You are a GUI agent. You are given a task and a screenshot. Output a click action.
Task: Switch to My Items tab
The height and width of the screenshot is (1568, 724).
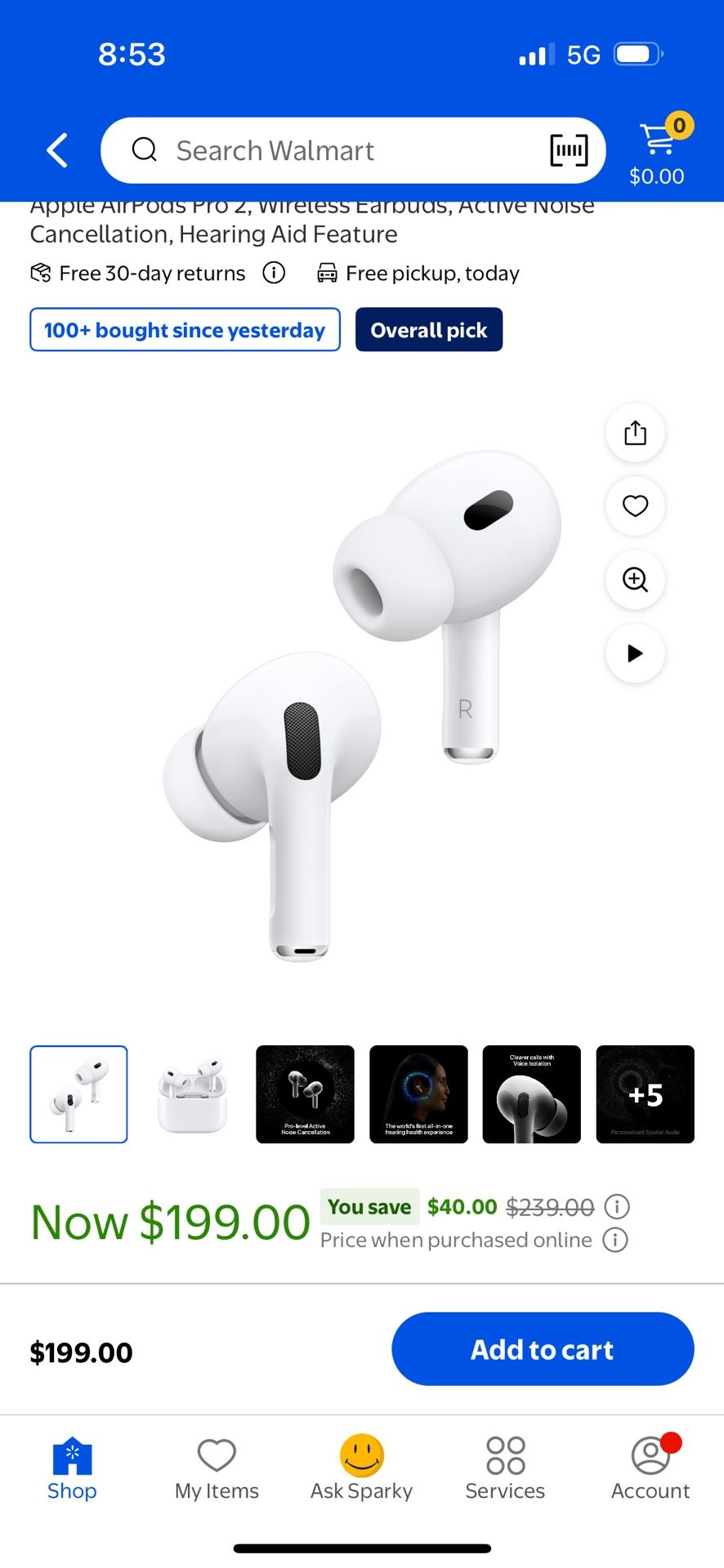[x=217, y=1468]
